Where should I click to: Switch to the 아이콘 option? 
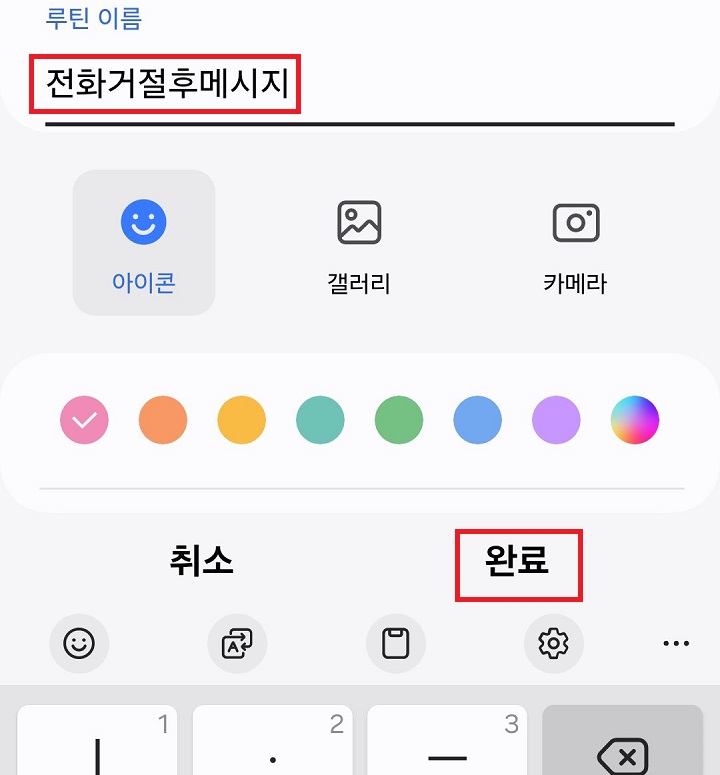coord(143,242)
